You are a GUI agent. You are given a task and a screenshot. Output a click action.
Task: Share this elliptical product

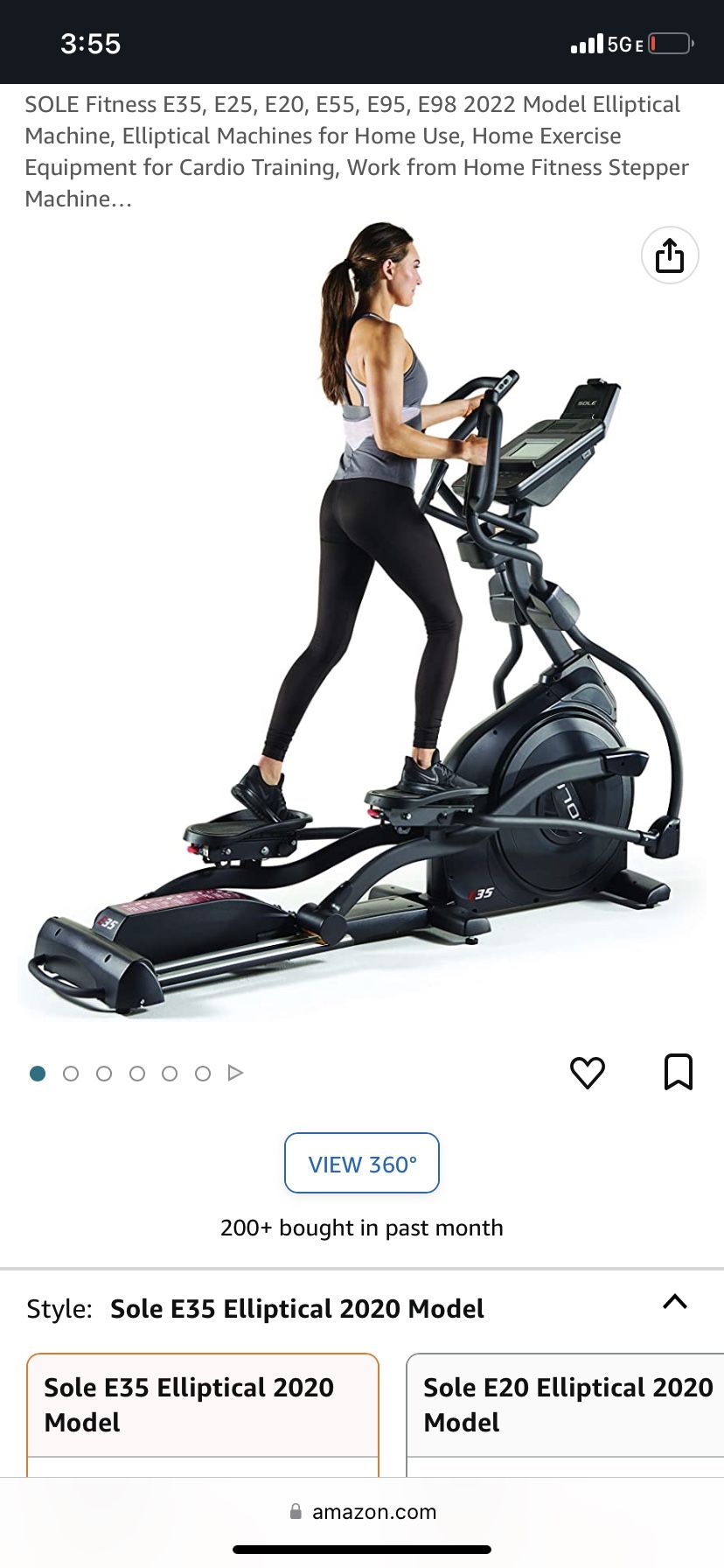click(x=670, y=255)
